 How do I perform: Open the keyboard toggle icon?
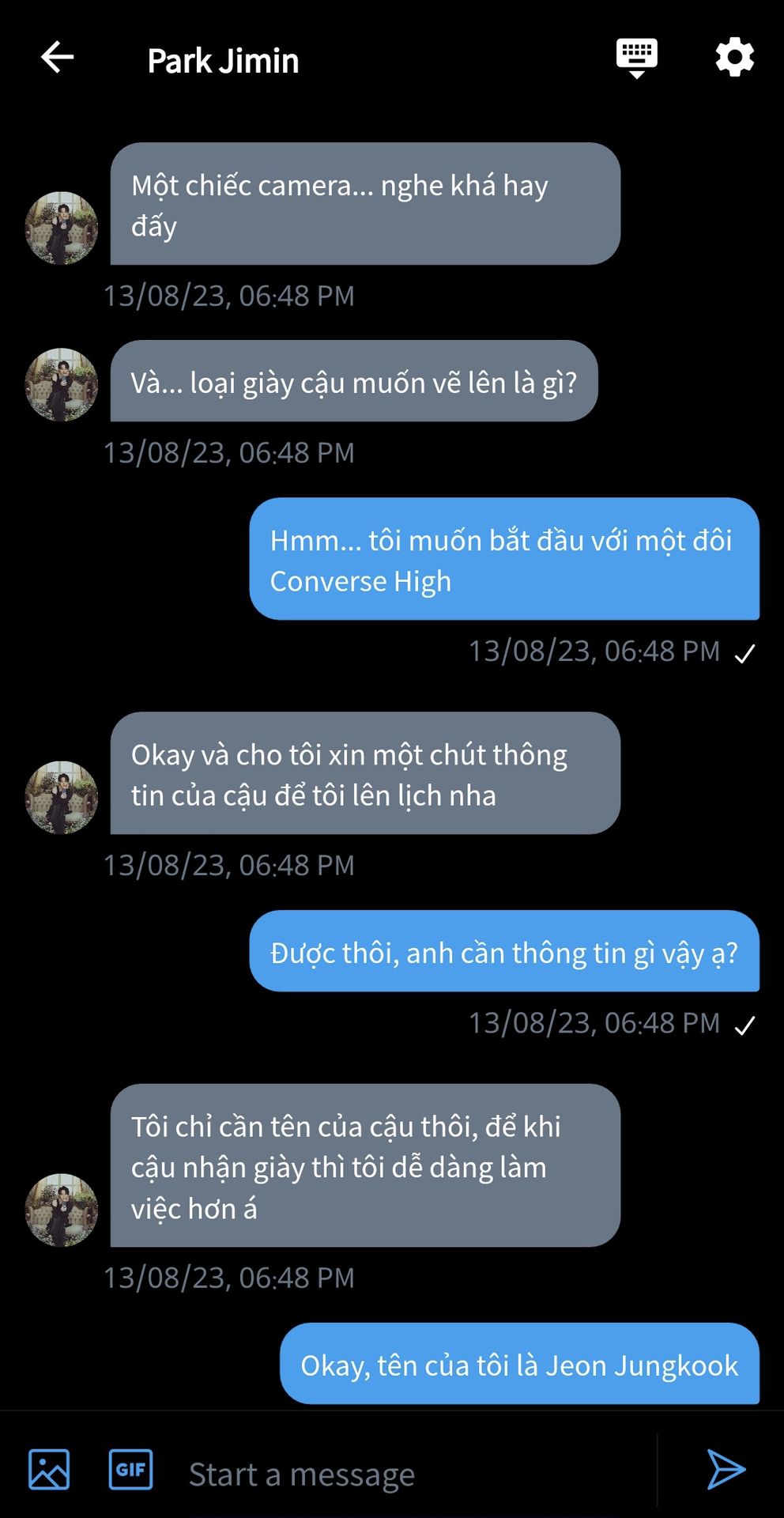pos(637,58)
